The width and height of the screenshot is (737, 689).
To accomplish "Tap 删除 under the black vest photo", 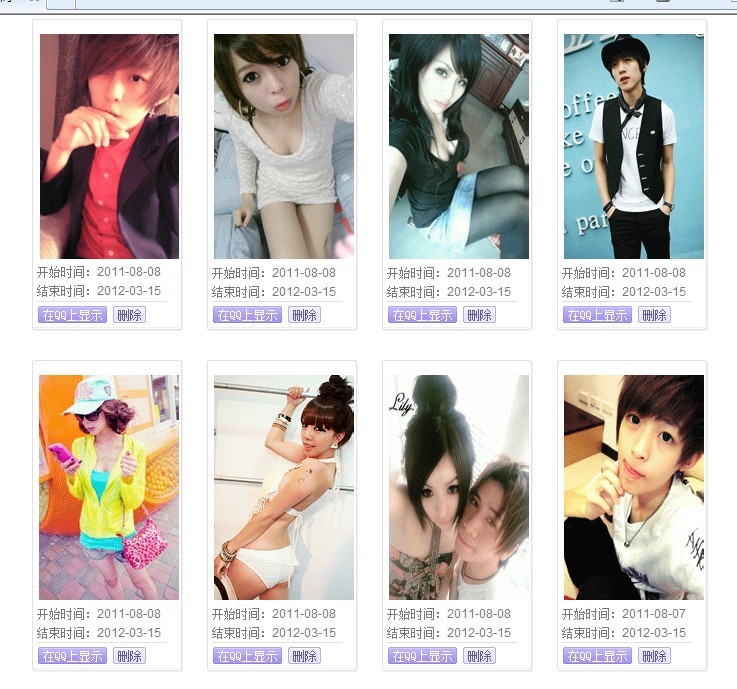I will point(654,315).
